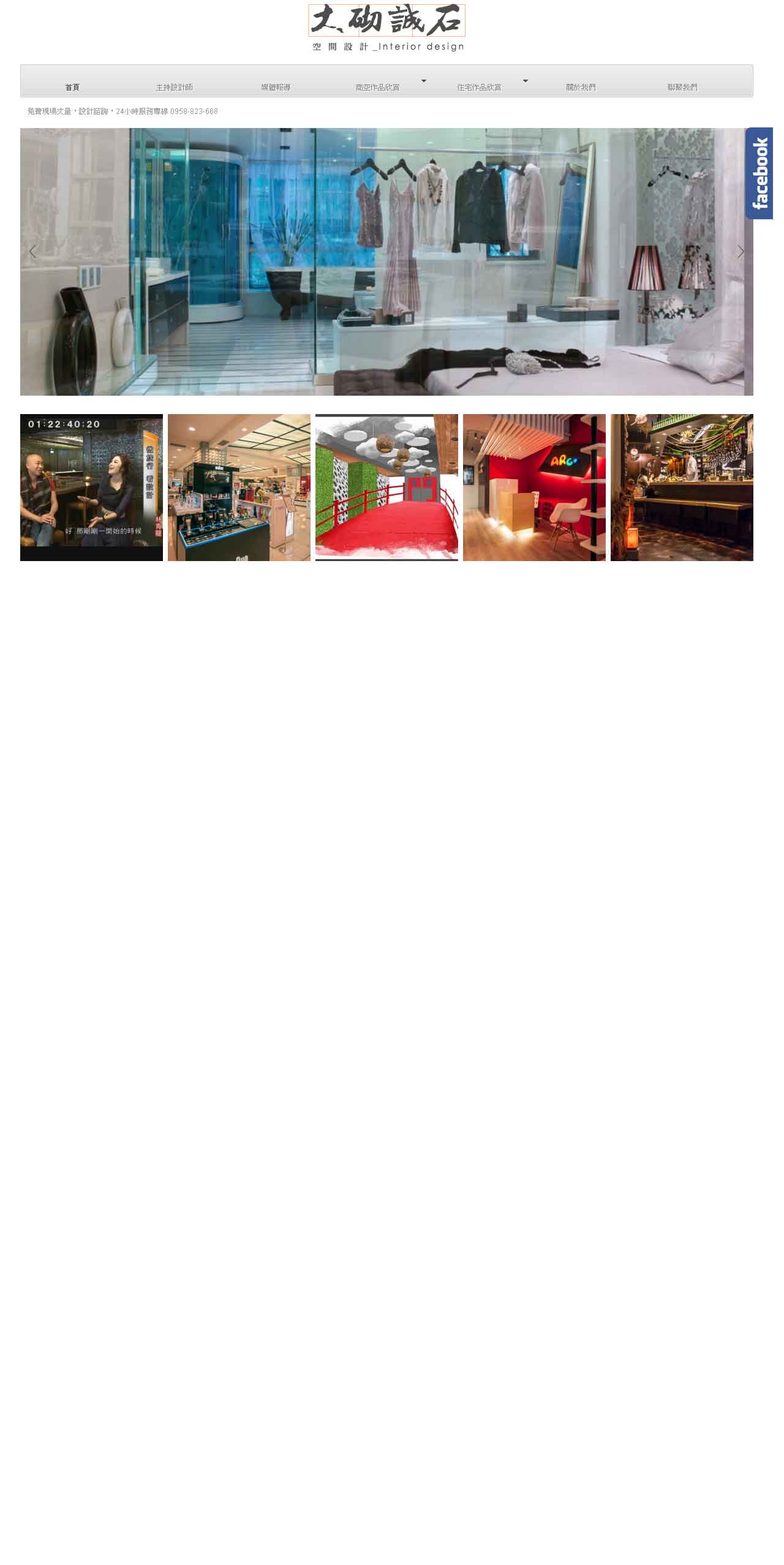Open the 關於我們 page
Screen dimensions: 784x1565
(x=581, y=88)
